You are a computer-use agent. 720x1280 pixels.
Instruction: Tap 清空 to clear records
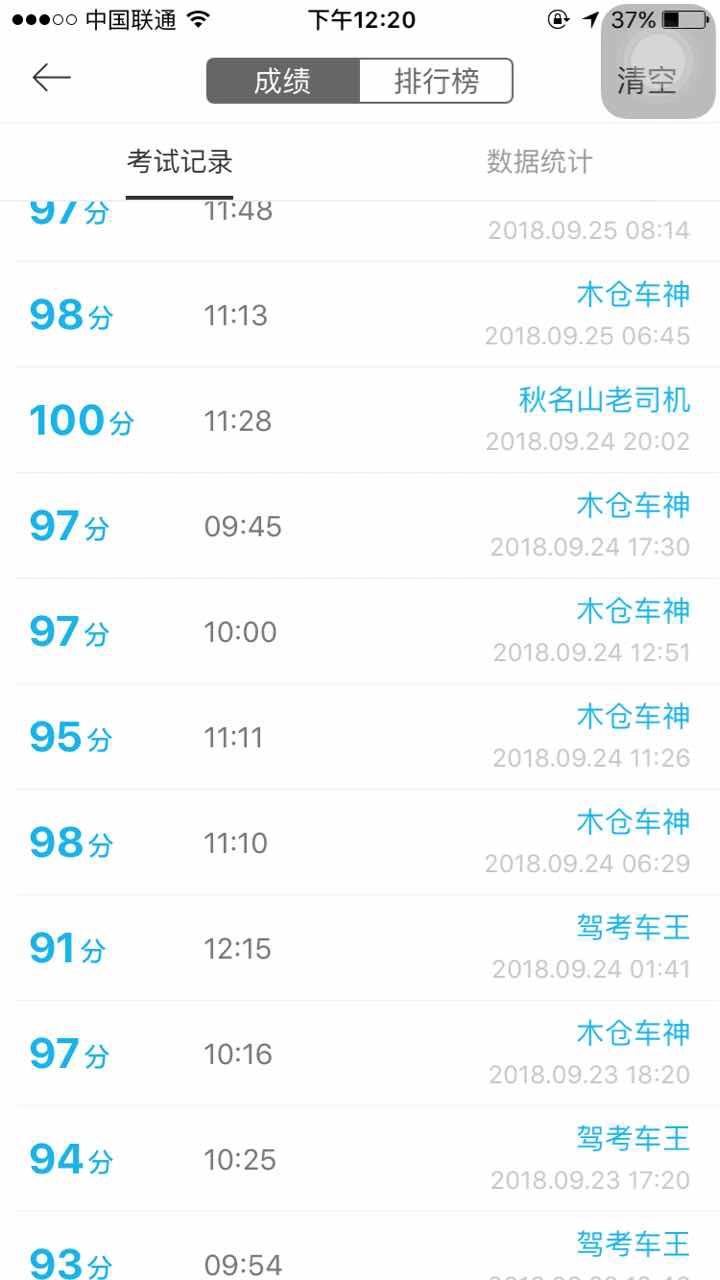[647, 81]
